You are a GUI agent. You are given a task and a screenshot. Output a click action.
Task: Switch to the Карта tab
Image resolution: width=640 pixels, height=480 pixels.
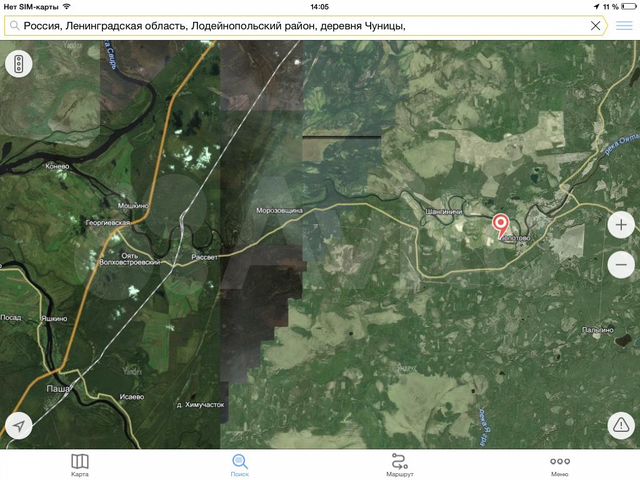(x=79, y=465)
